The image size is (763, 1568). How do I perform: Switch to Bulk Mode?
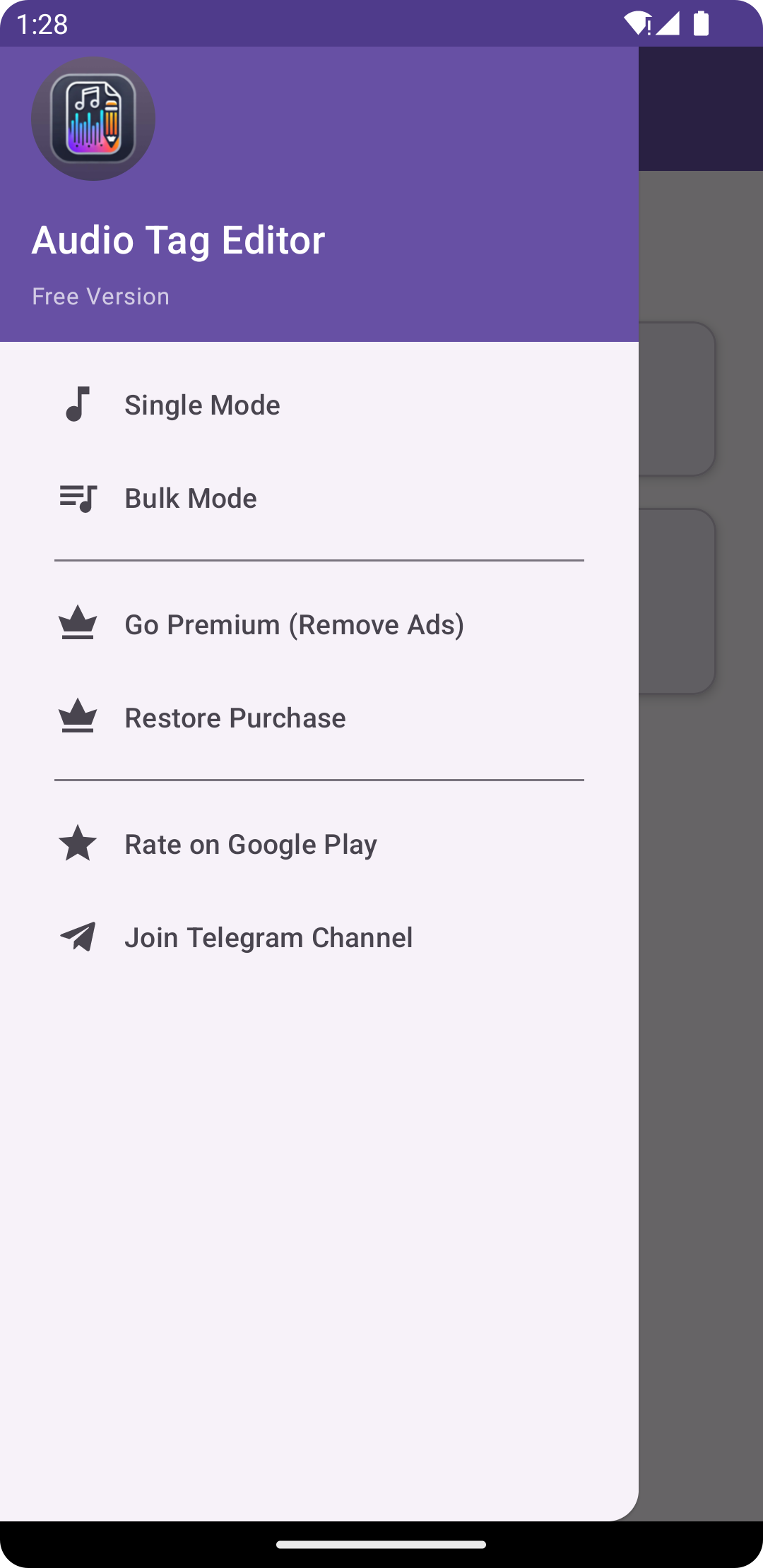point(191,498)
